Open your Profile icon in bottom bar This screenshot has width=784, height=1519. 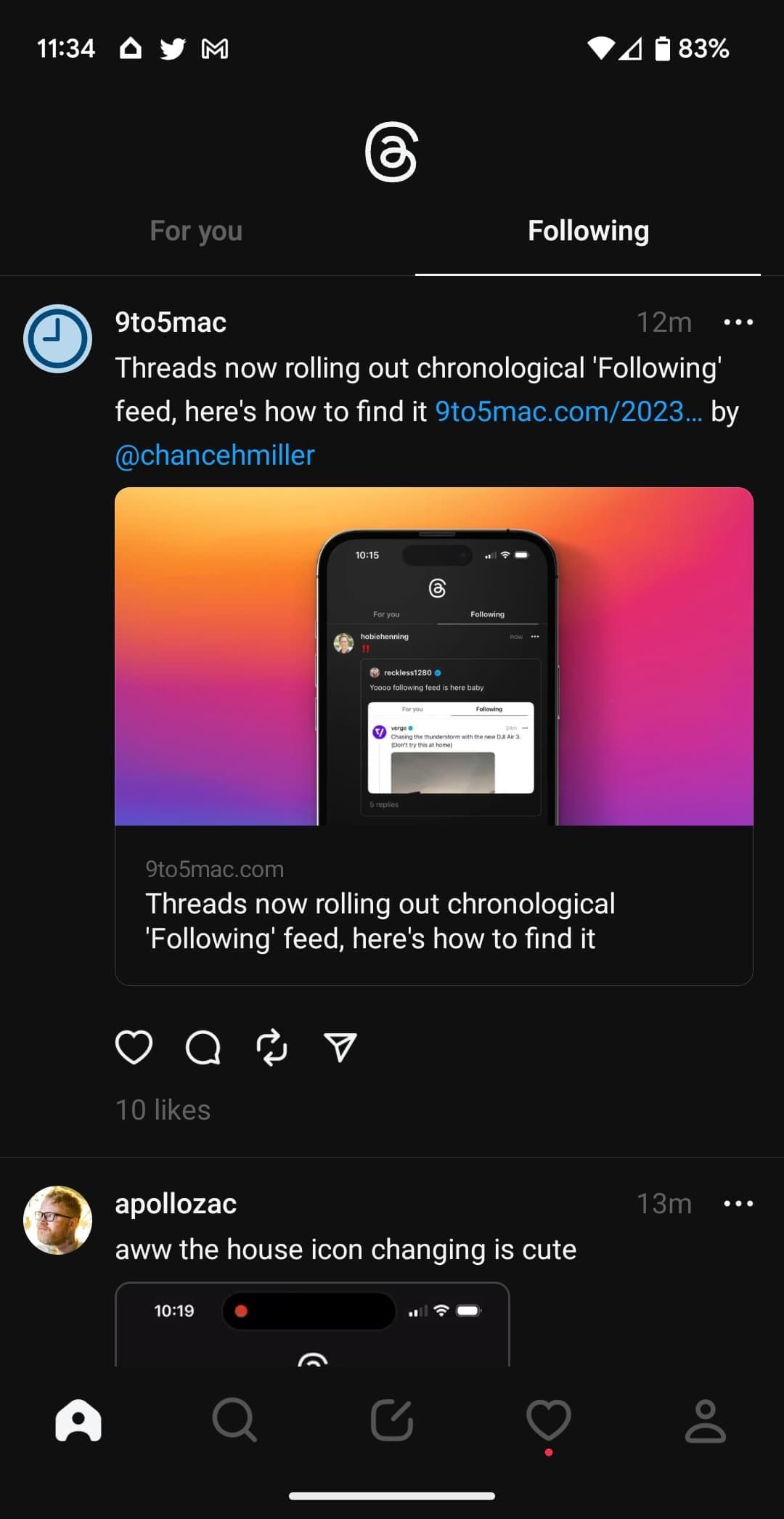[x=706, y=1422]
